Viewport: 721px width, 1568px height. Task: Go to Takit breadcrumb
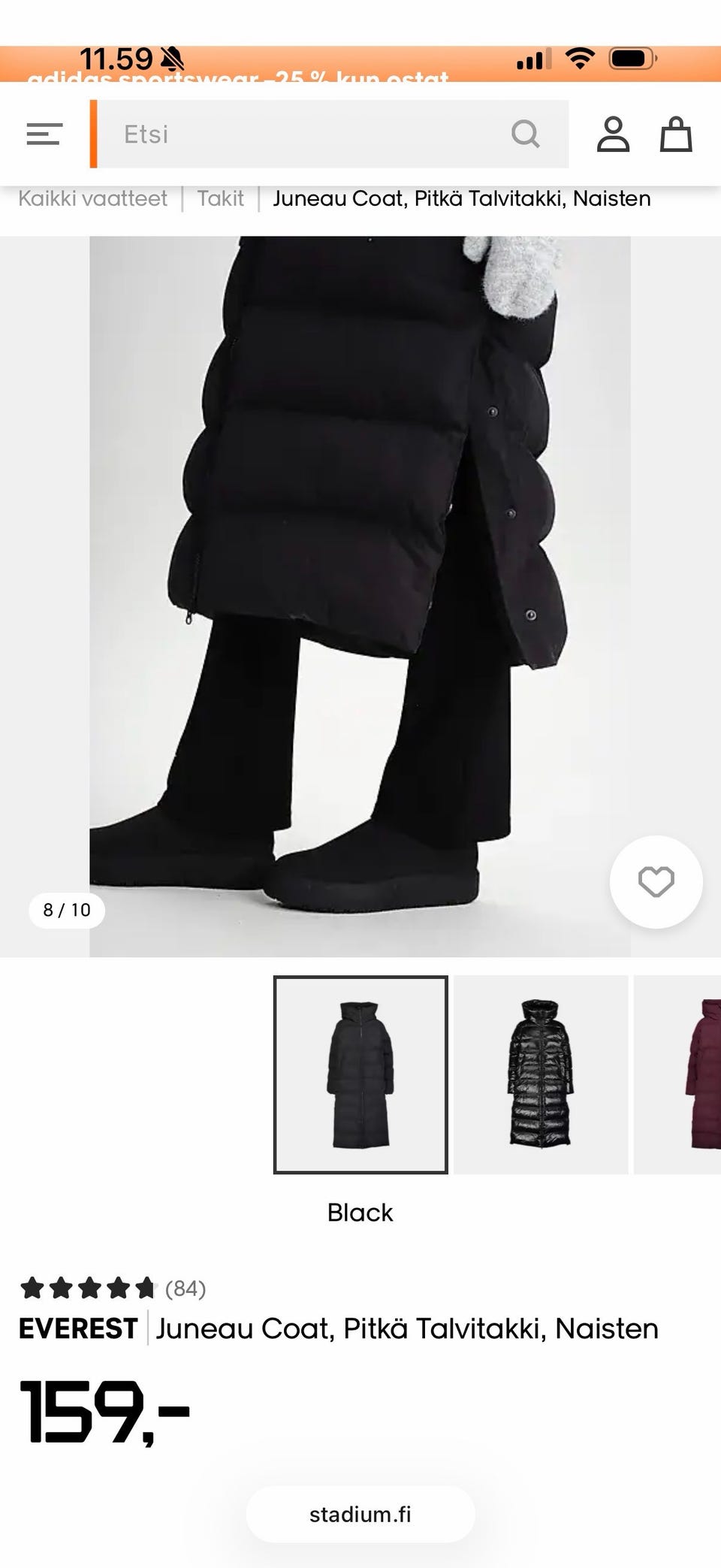[x=220, y=198]
